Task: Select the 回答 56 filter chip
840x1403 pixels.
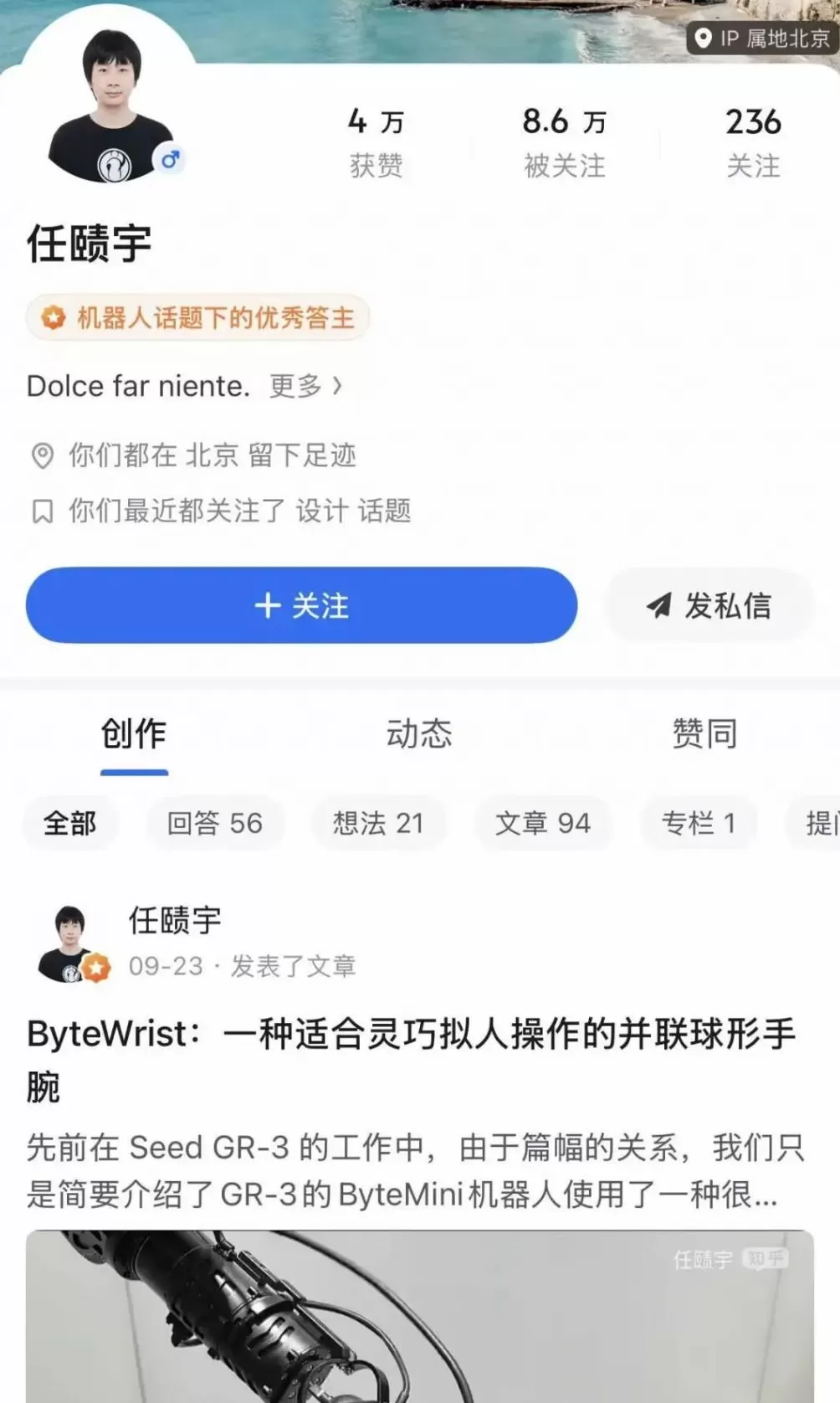Action: coord(216,824)
